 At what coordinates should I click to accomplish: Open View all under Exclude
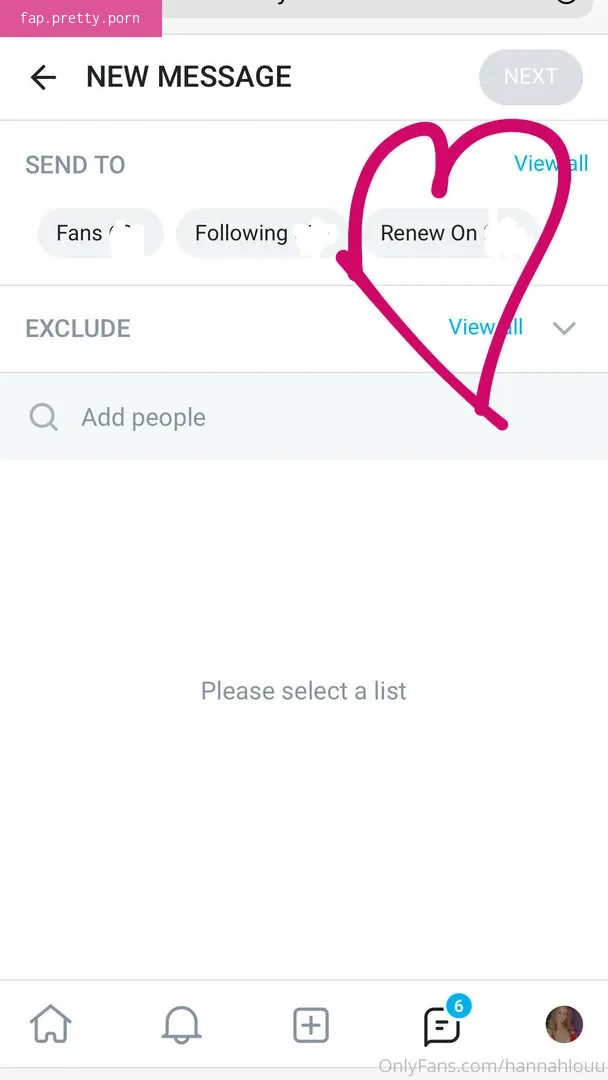486,326
